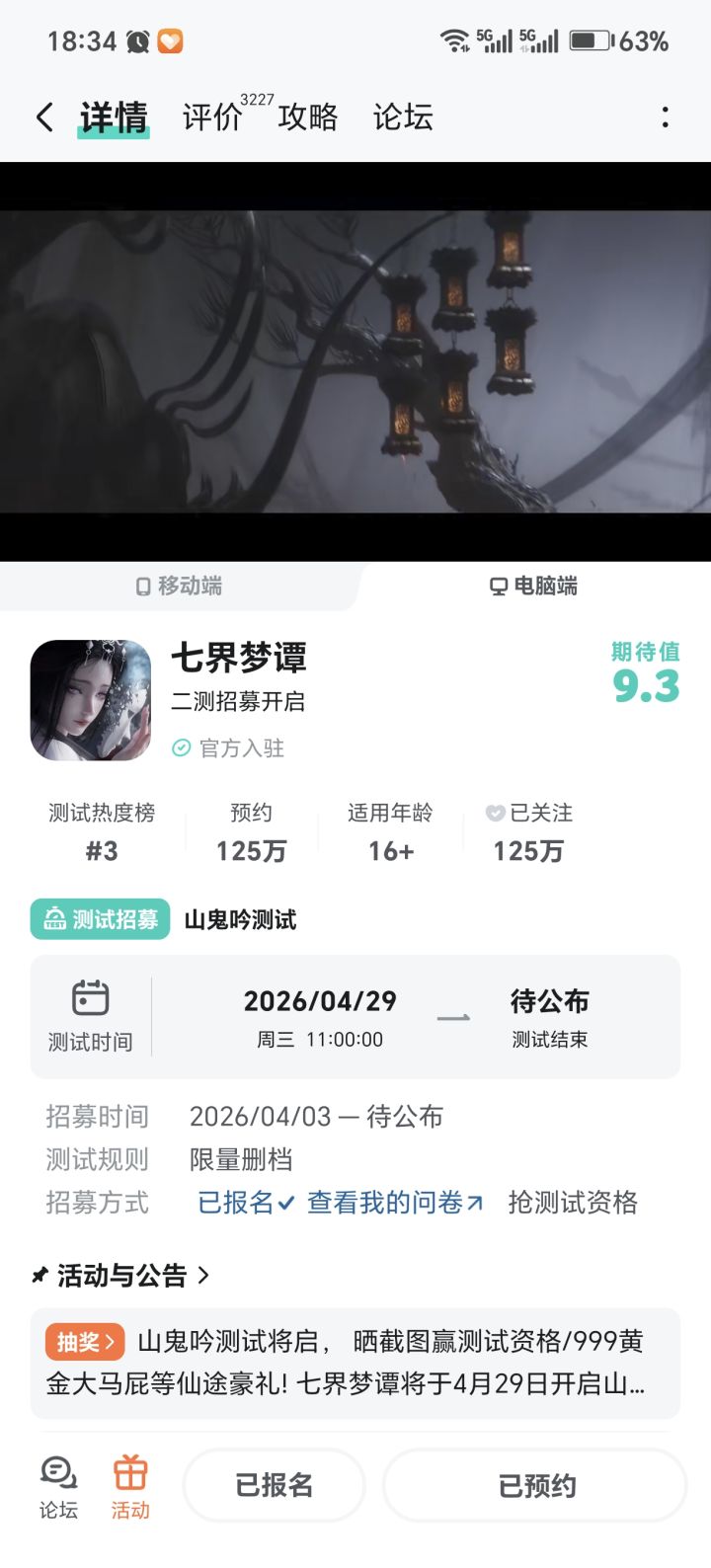
Task: Click 抢测试资格 to grab test access
Action: pyautogui.click(x=574, y=1203)
